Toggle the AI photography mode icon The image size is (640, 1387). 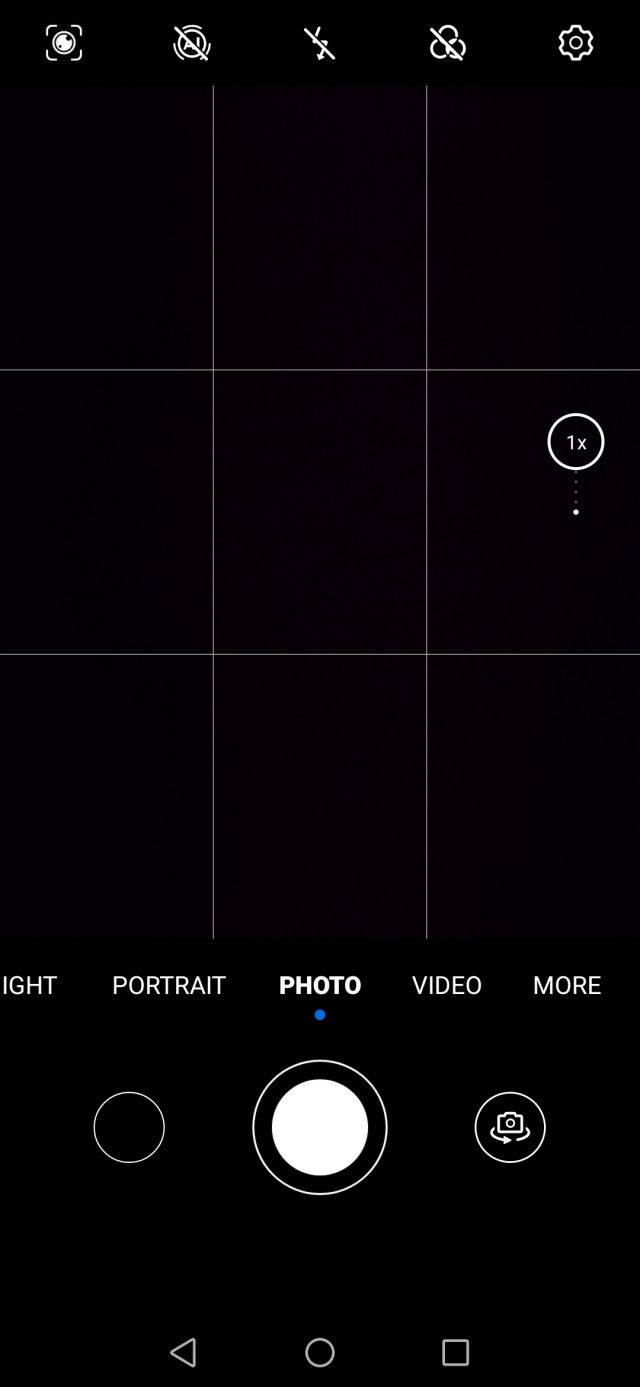[192, 43]
